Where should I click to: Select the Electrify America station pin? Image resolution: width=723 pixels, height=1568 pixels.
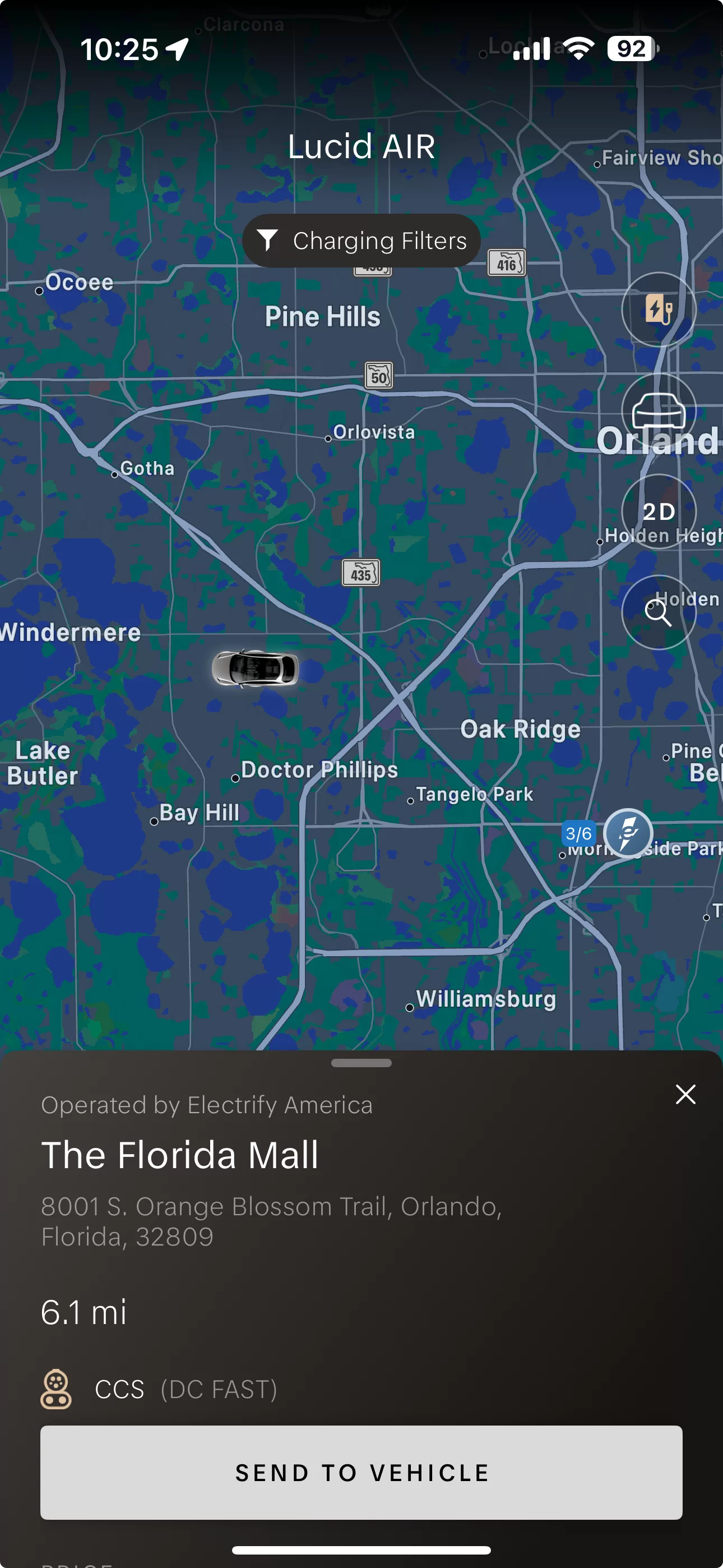point(628,833)
